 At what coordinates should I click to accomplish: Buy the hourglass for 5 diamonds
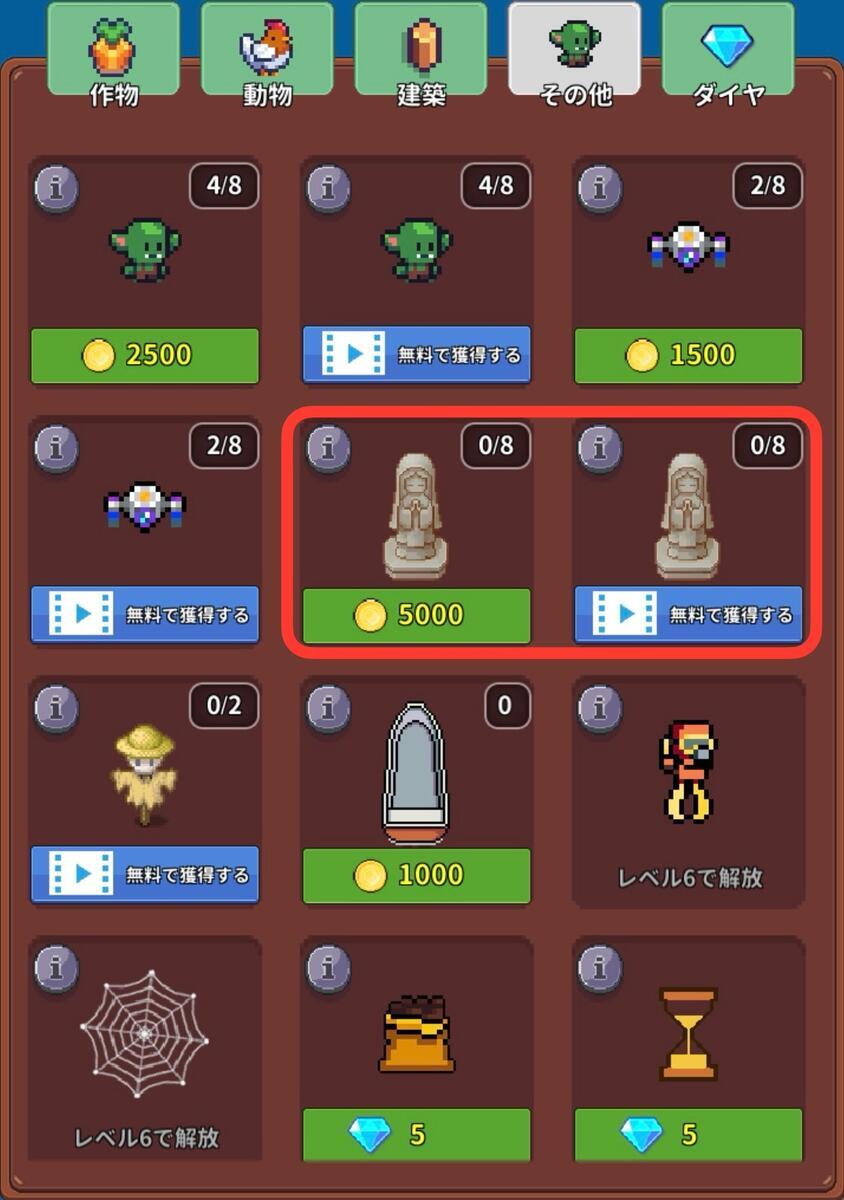[688, 1135]
